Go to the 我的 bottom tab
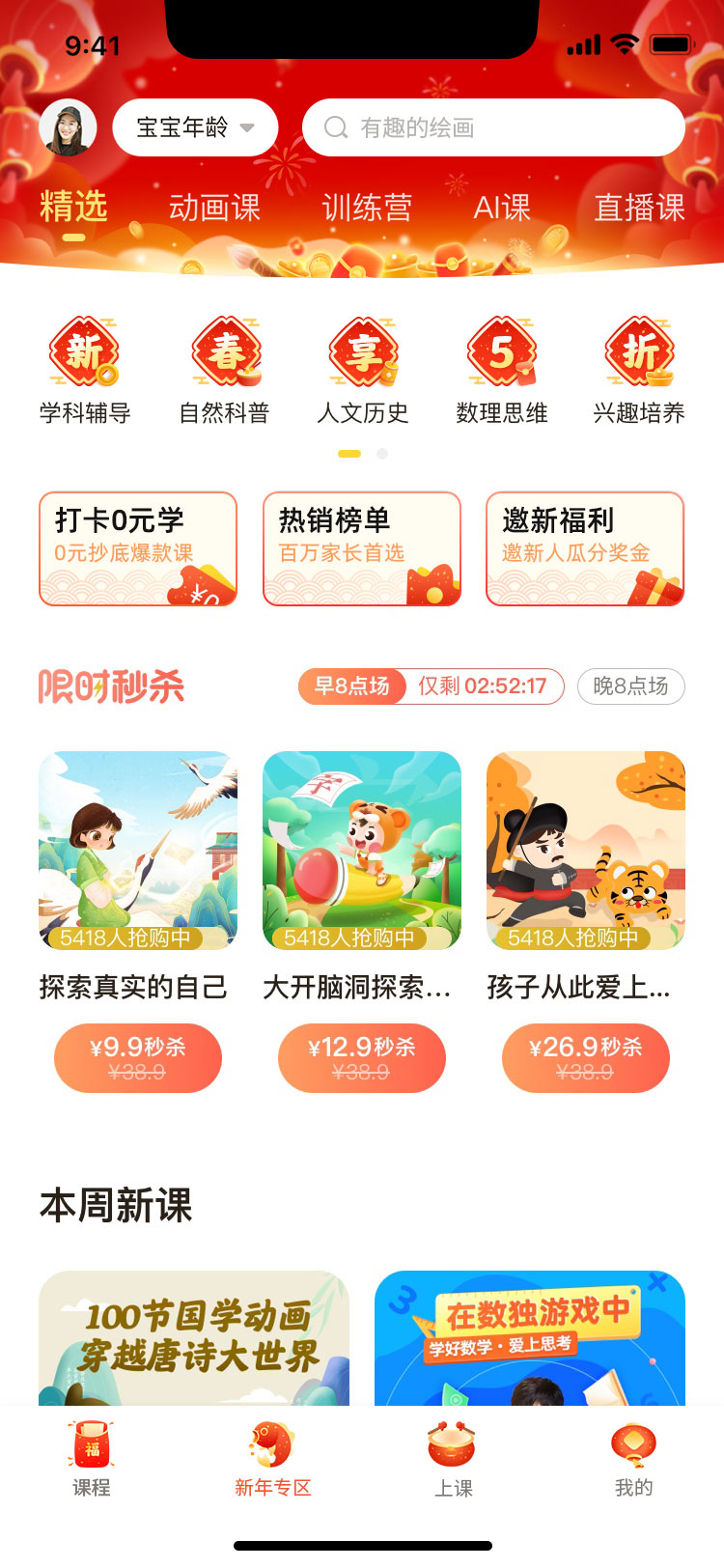Screen dimensions: 724x1568 click(633, 1460)
